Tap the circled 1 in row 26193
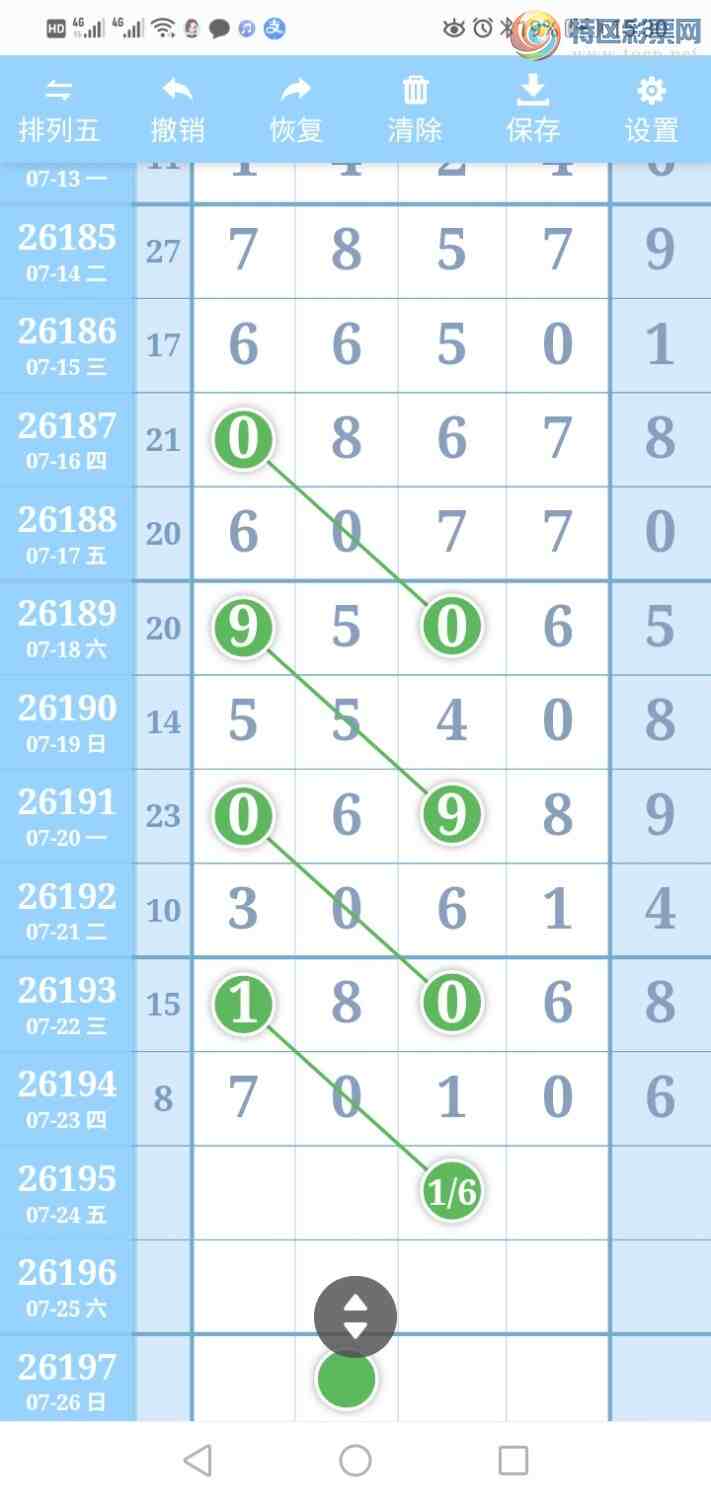The width and height of the screenshot is (711, 1500). point(243,1003)
